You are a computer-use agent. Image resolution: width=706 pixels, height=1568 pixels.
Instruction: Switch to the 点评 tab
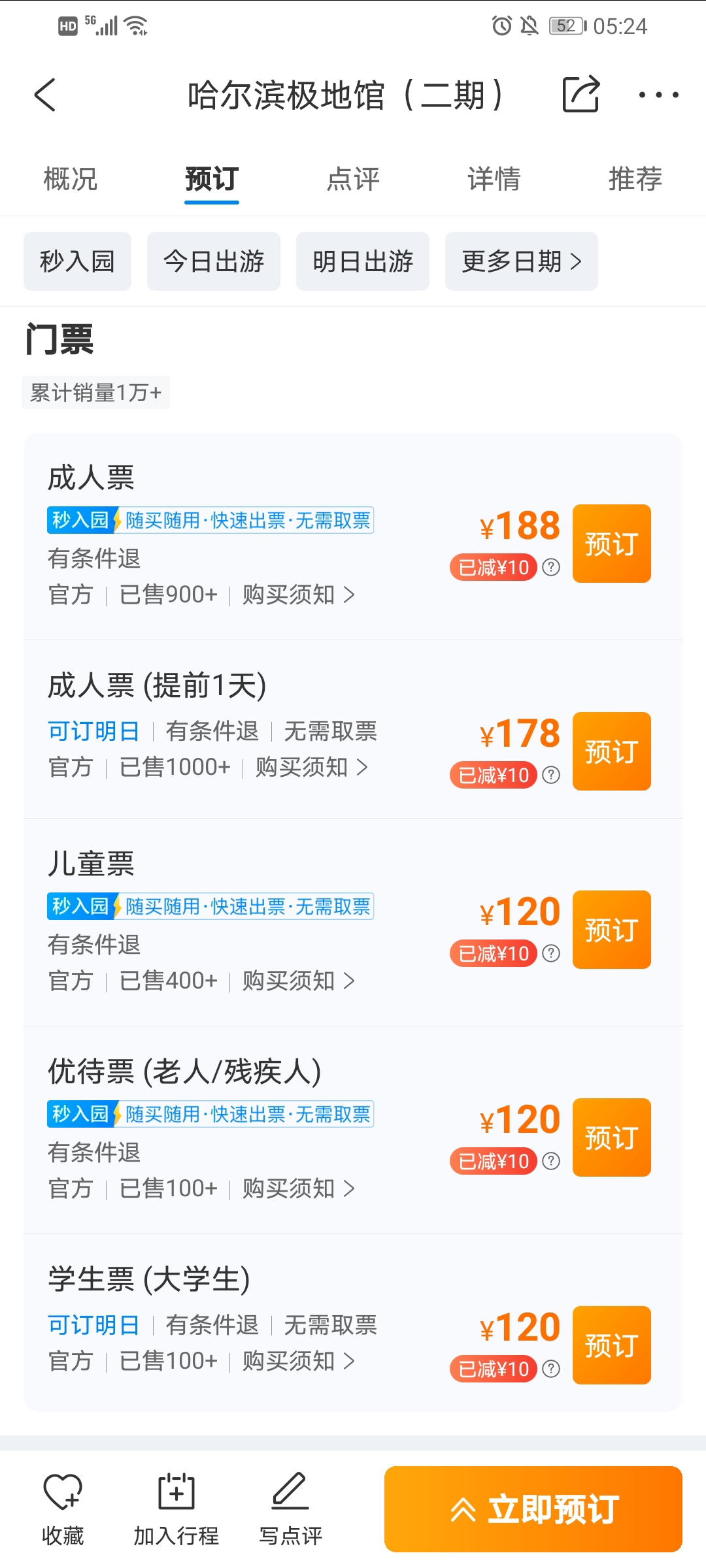click(353, 179)
